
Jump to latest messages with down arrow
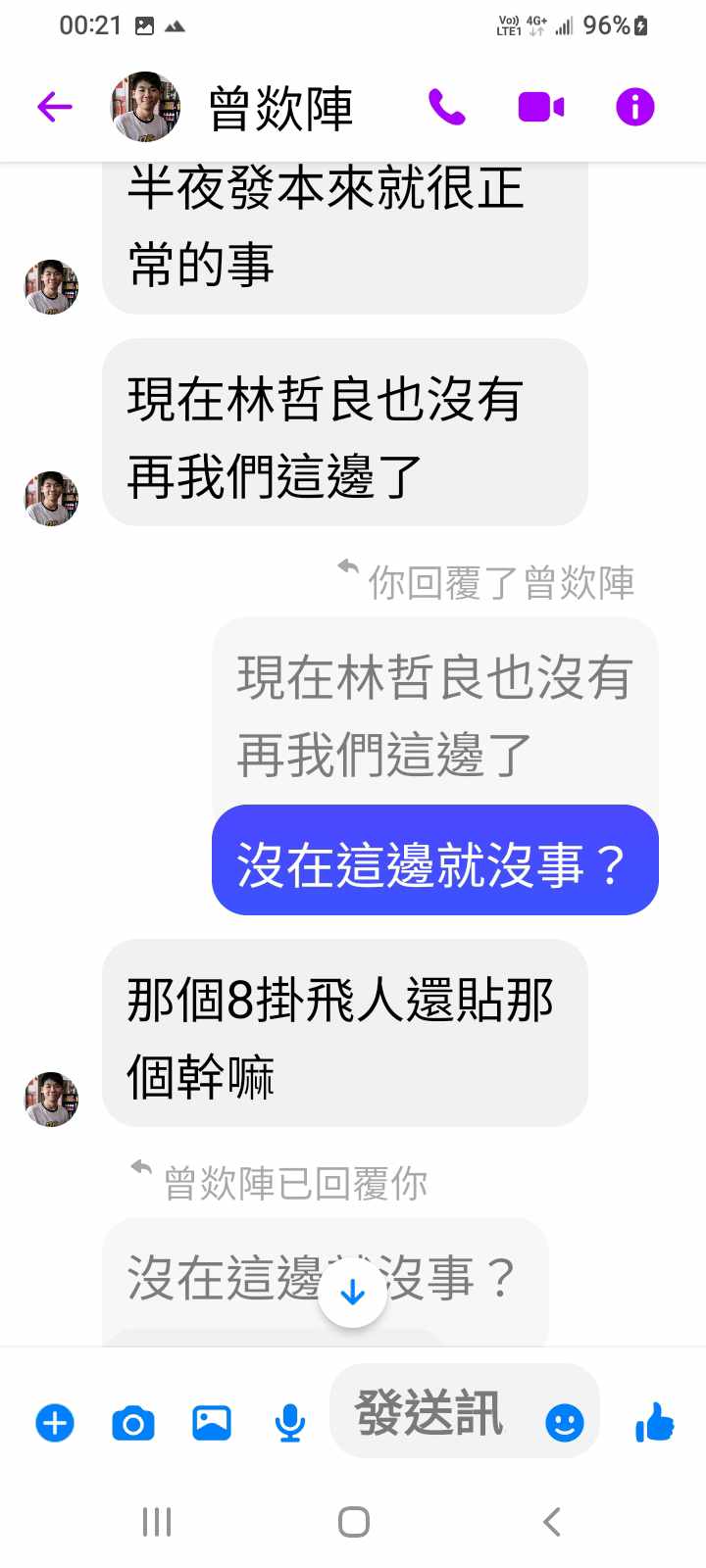coord(352,1294)
